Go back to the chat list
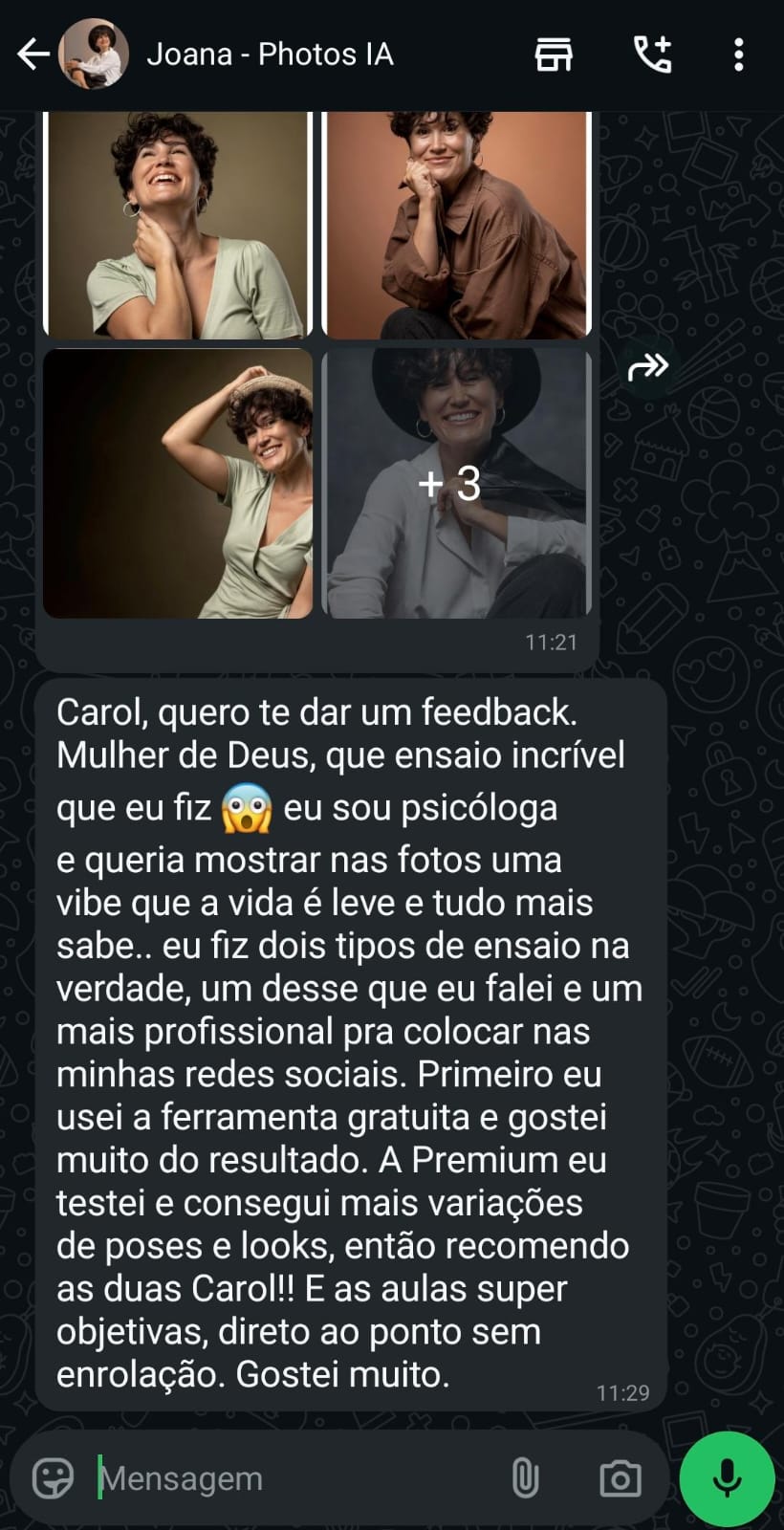Screen dimensions: 784x1530 pyautogui.click(x=33, y=55)
